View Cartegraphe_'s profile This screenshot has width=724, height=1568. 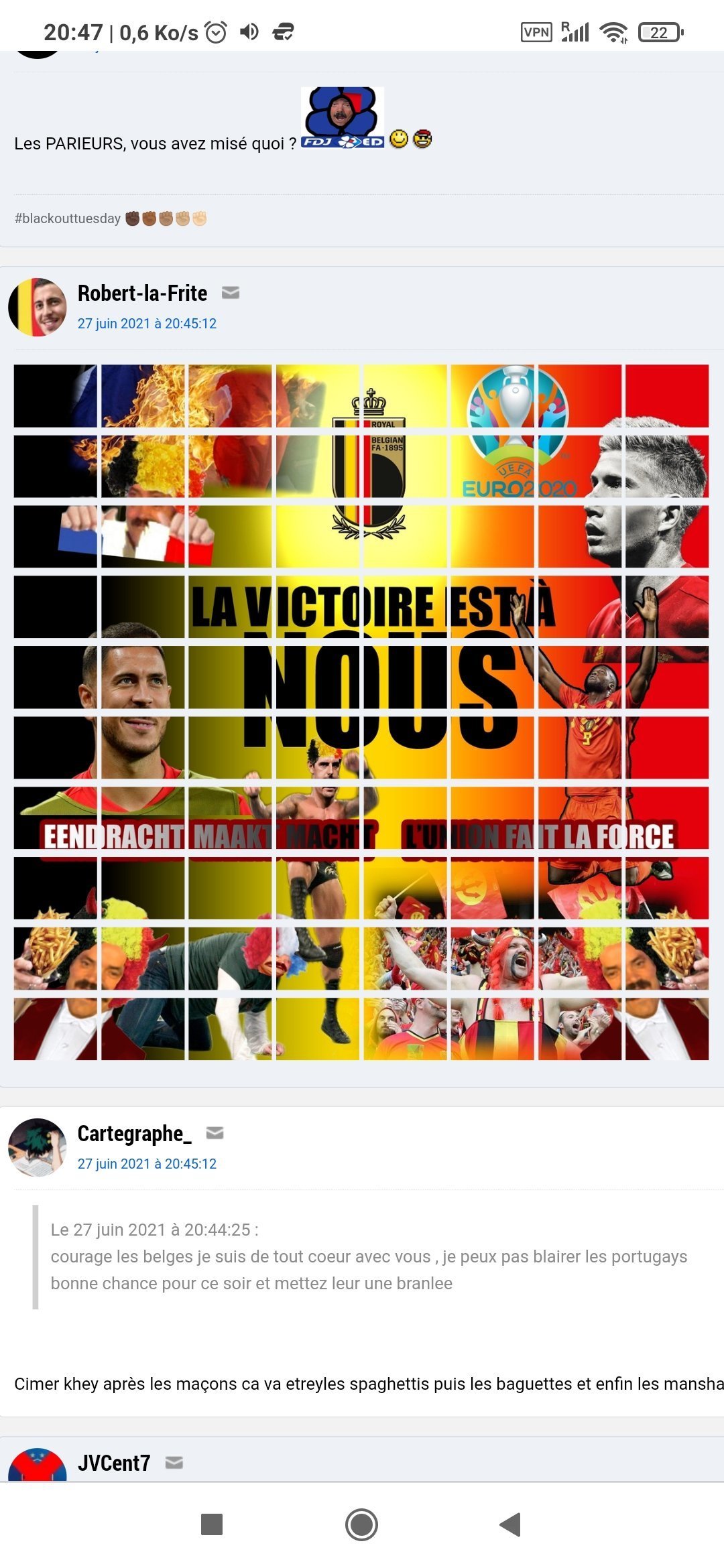134,1133
